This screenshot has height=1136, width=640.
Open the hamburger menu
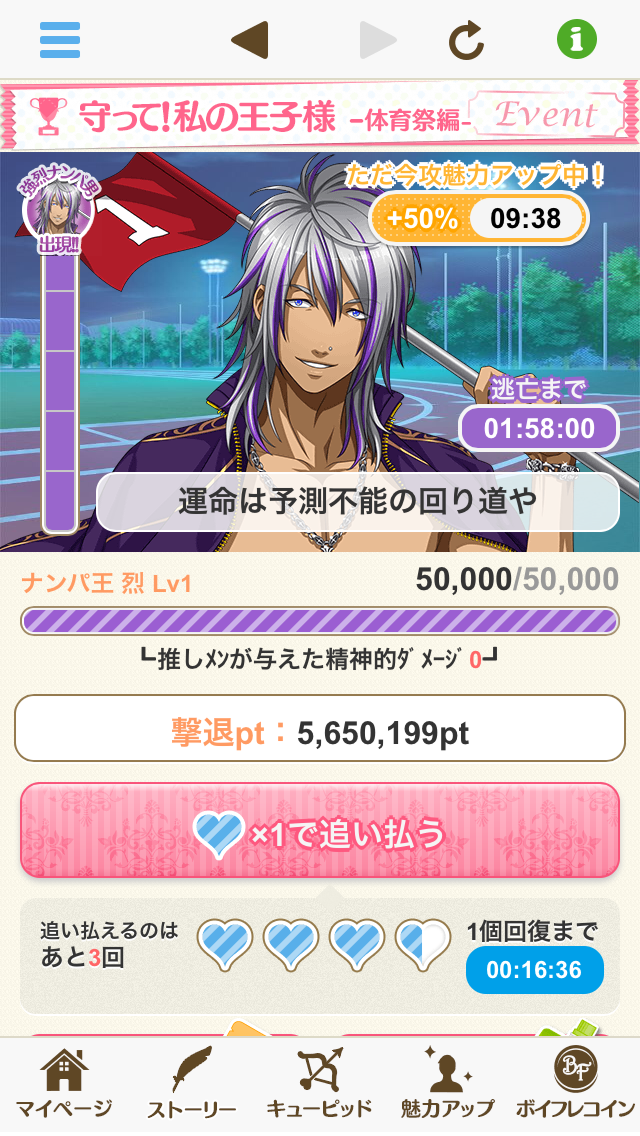(x=60, y=40)
